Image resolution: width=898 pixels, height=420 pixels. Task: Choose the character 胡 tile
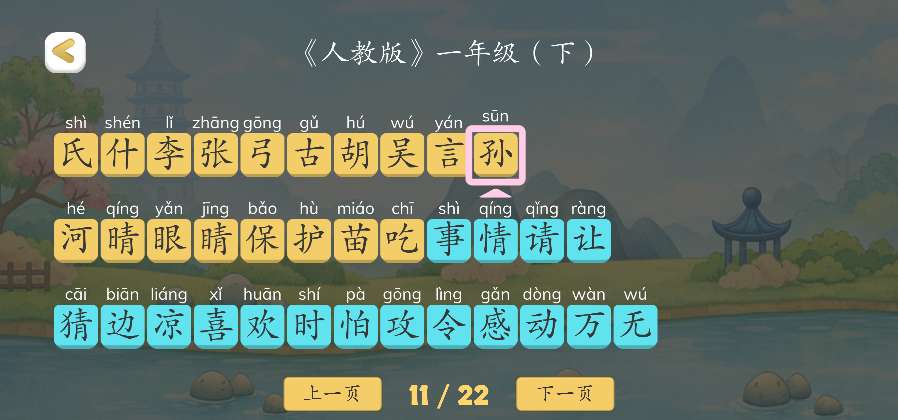click(356, 155)
